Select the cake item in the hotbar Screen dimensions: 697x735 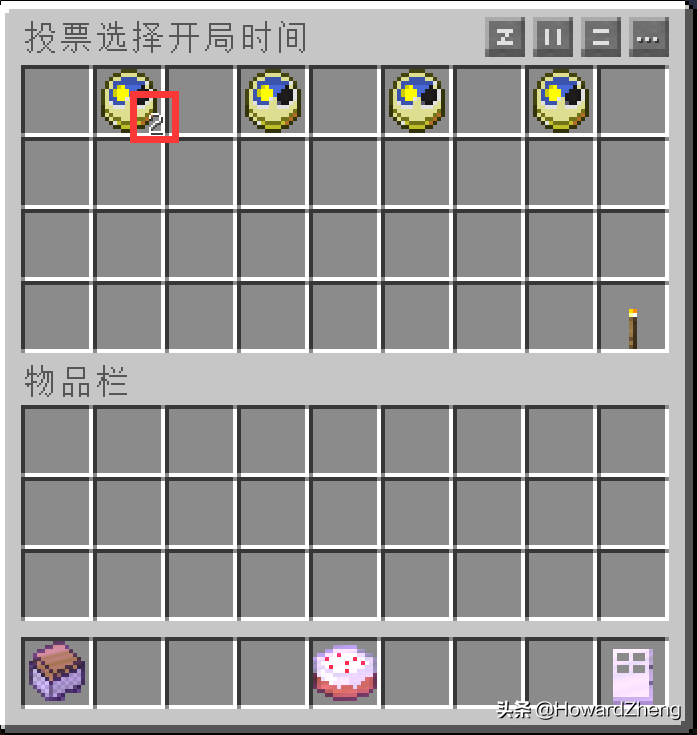345,670
